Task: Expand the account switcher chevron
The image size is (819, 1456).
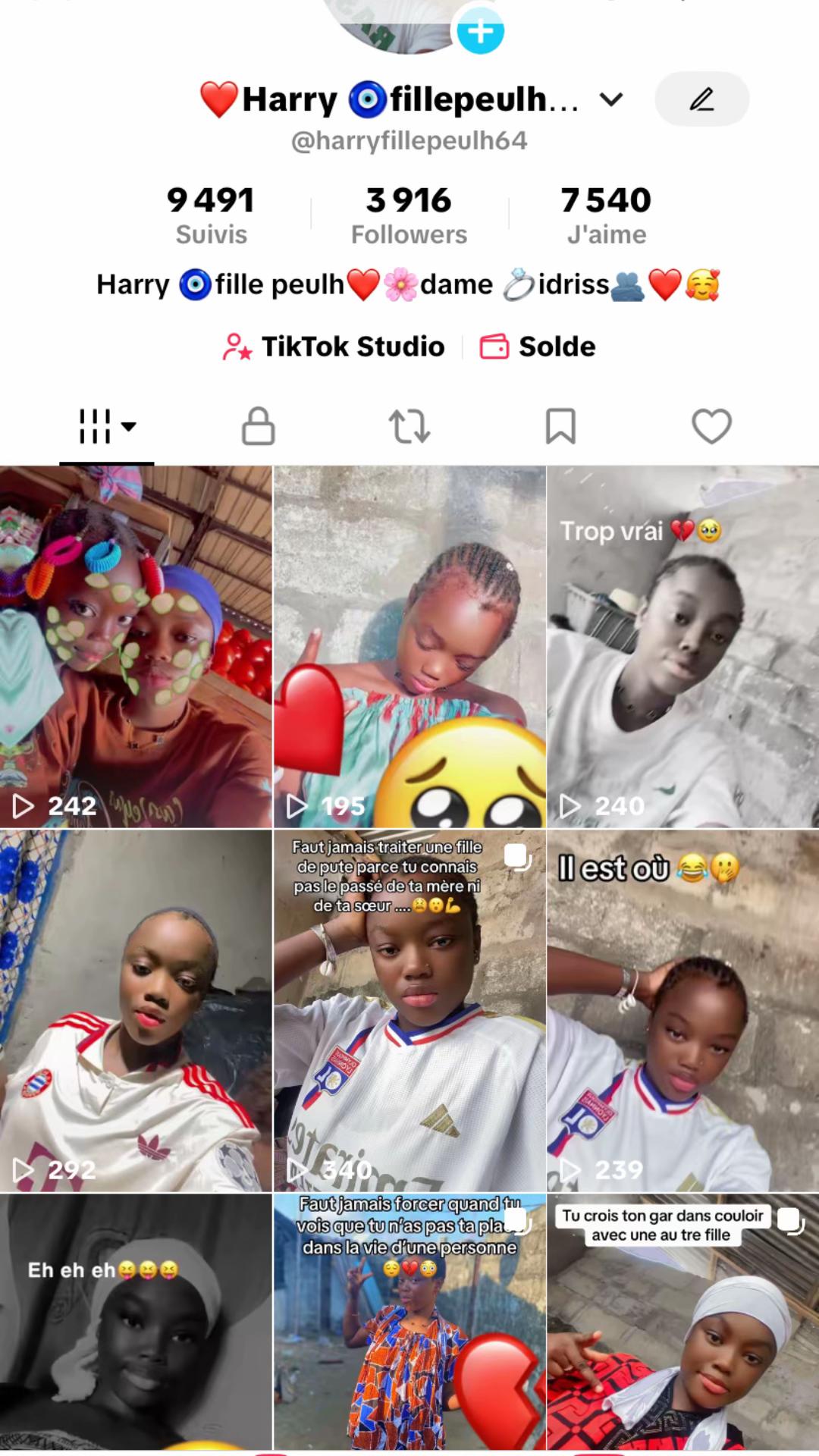Action: (611, 99)
